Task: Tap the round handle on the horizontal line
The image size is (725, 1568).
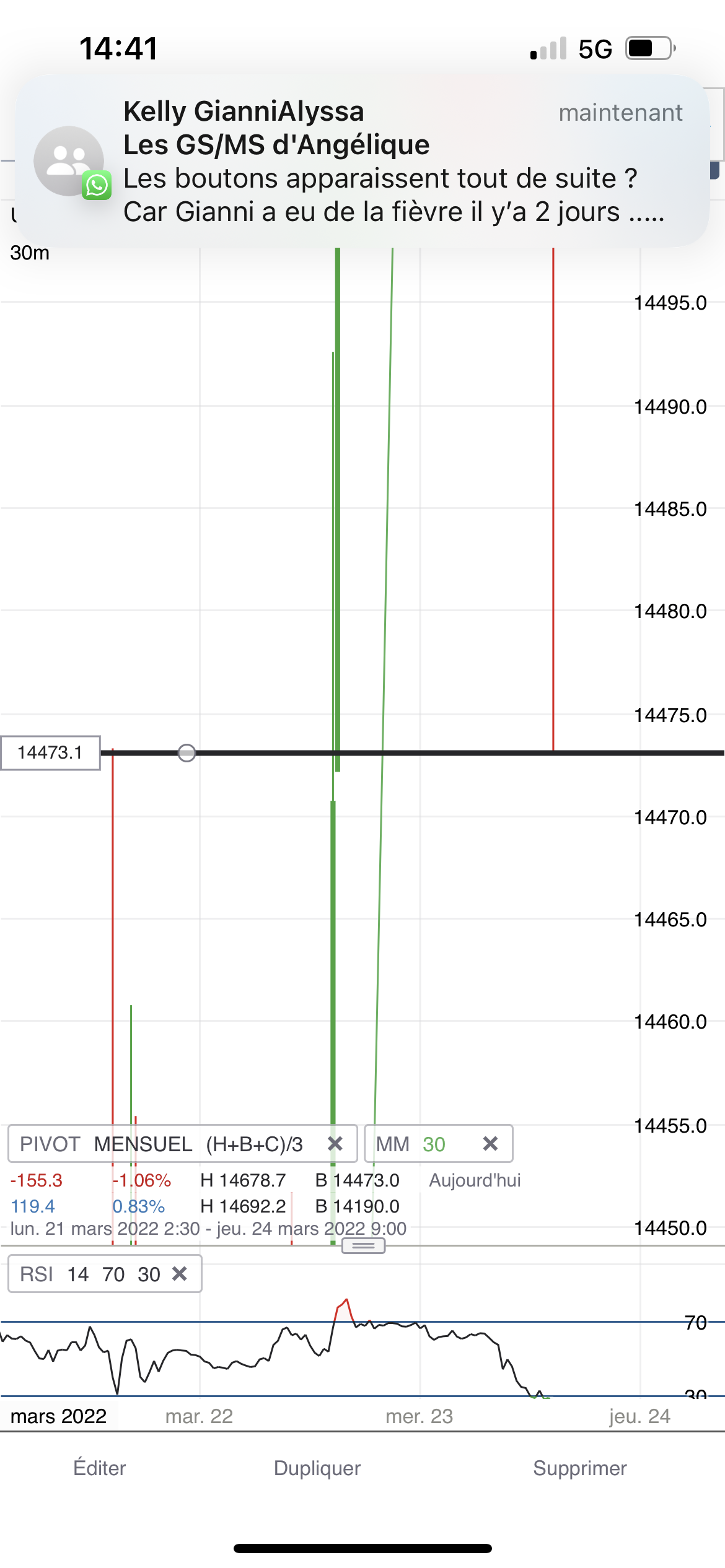Action: (187, 753)
